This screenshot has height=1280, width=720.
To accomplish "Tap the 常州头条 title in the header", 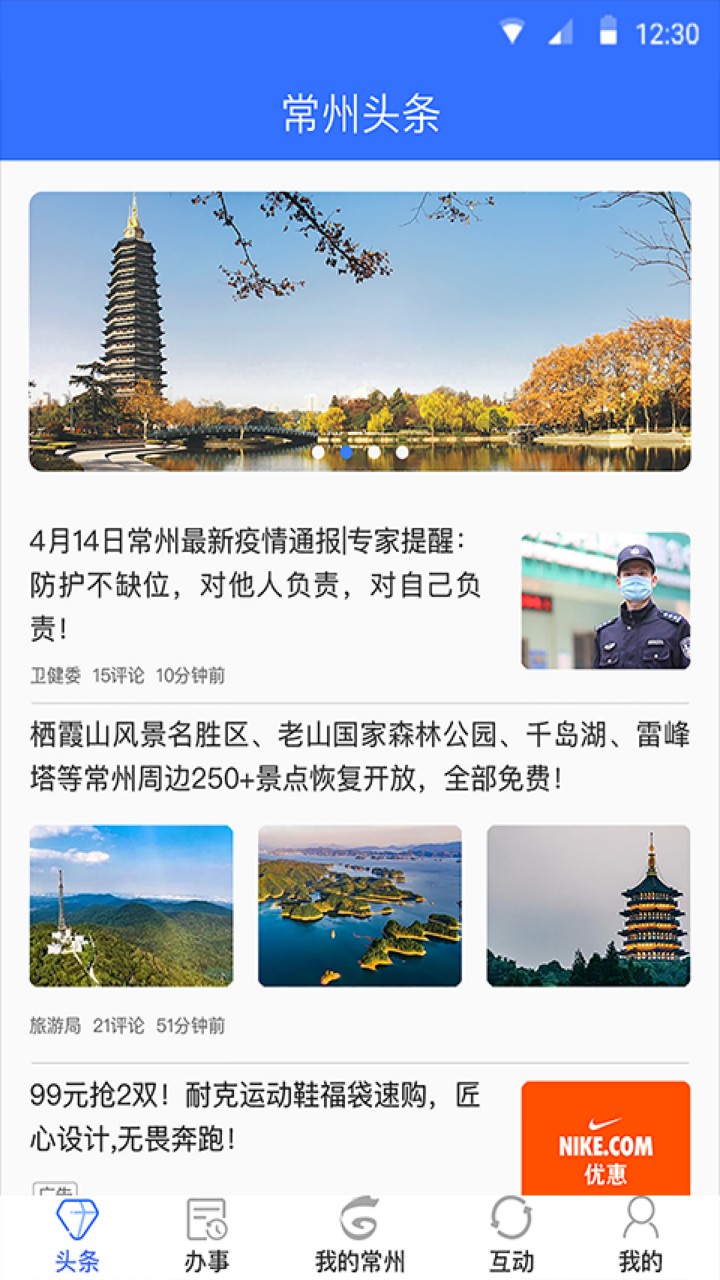I will [x=360, y=113].
